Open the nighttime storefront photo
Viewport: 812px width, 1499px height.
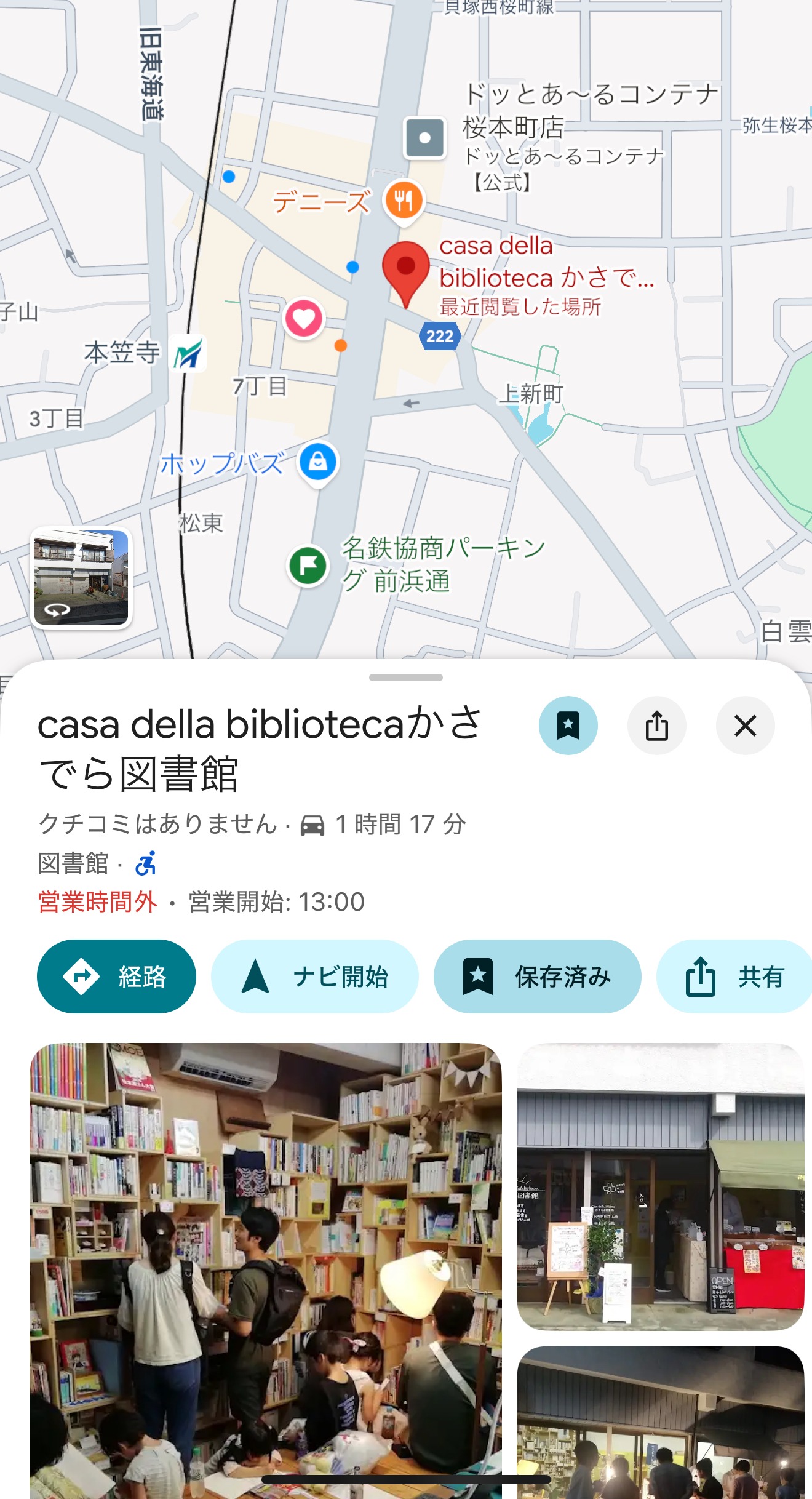tap(661, 1422)
